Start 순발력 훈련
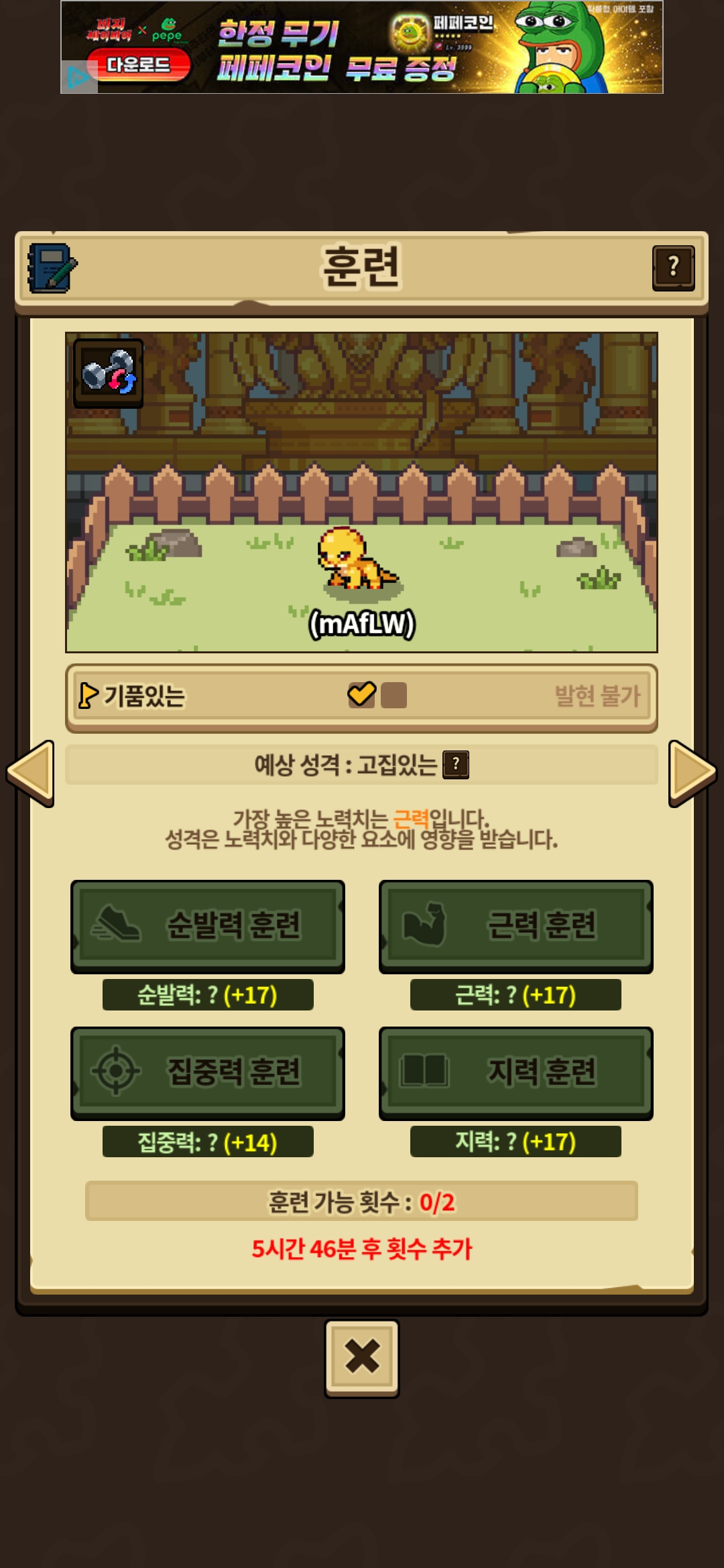Image resolution: width=724 pixels, height=1568 pixels. pos(208,927)
